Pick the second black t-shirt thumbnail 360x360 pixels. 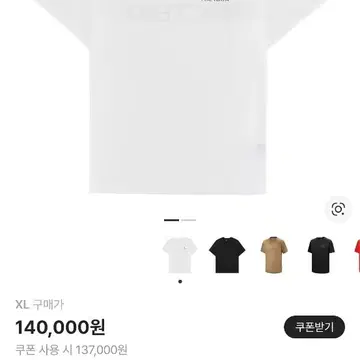(321, 255)
